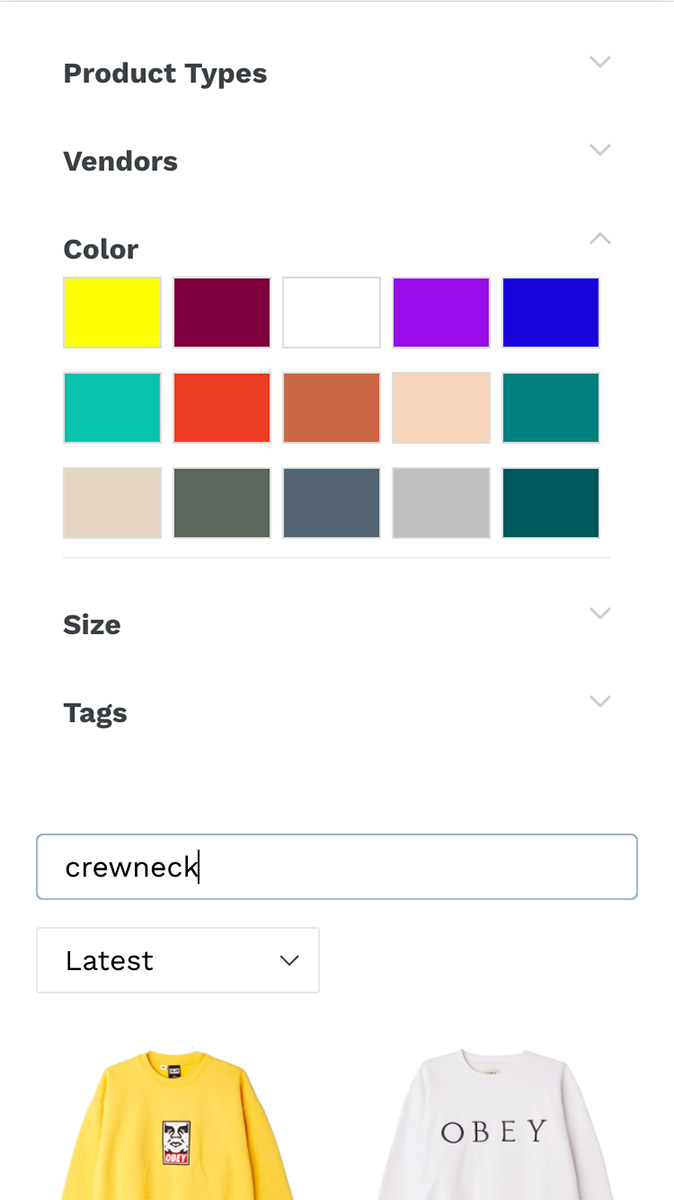Collapse the Color filter section
674x1200 pixels.
tap(599, 239)
